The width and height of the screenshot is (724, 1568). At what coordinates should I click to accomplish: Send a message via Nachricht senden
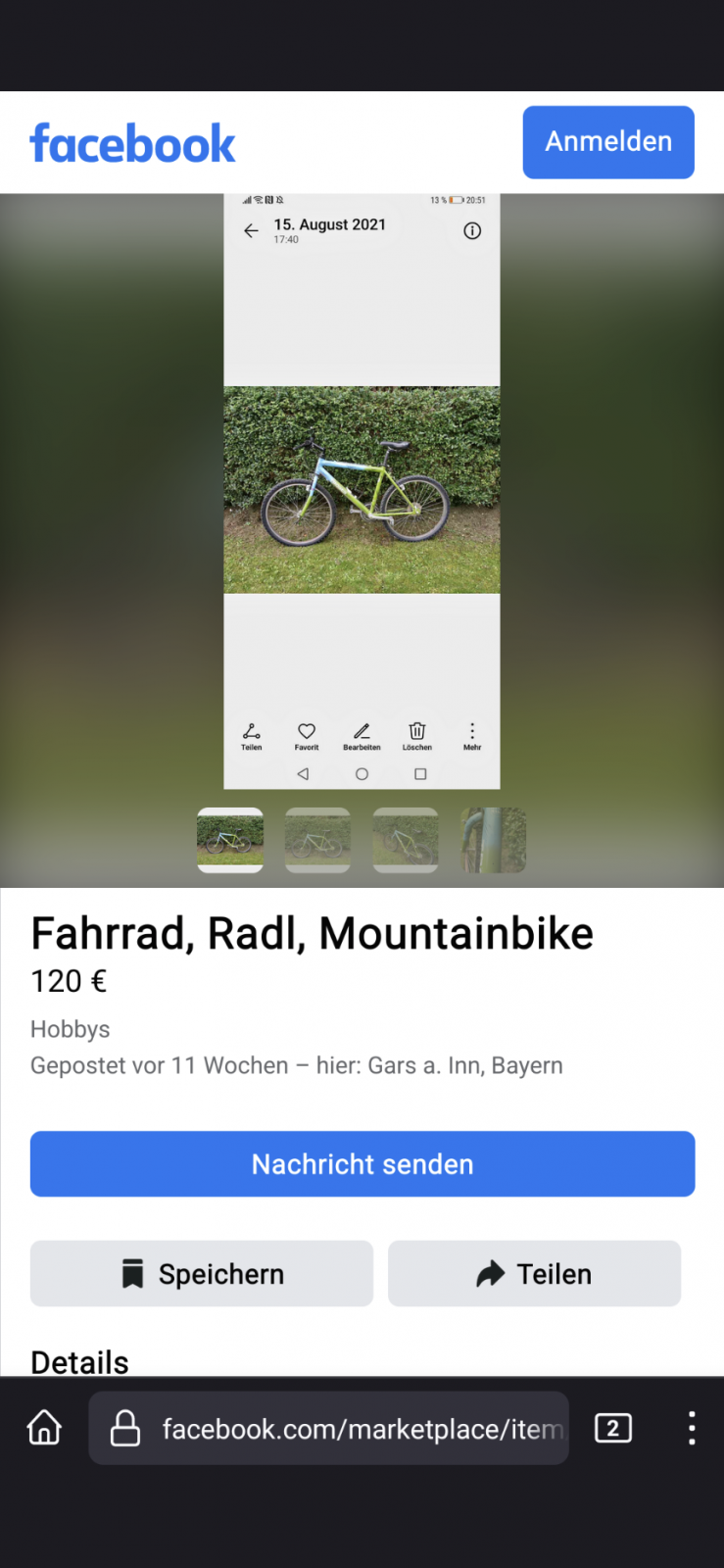(x=362, y=1164)
